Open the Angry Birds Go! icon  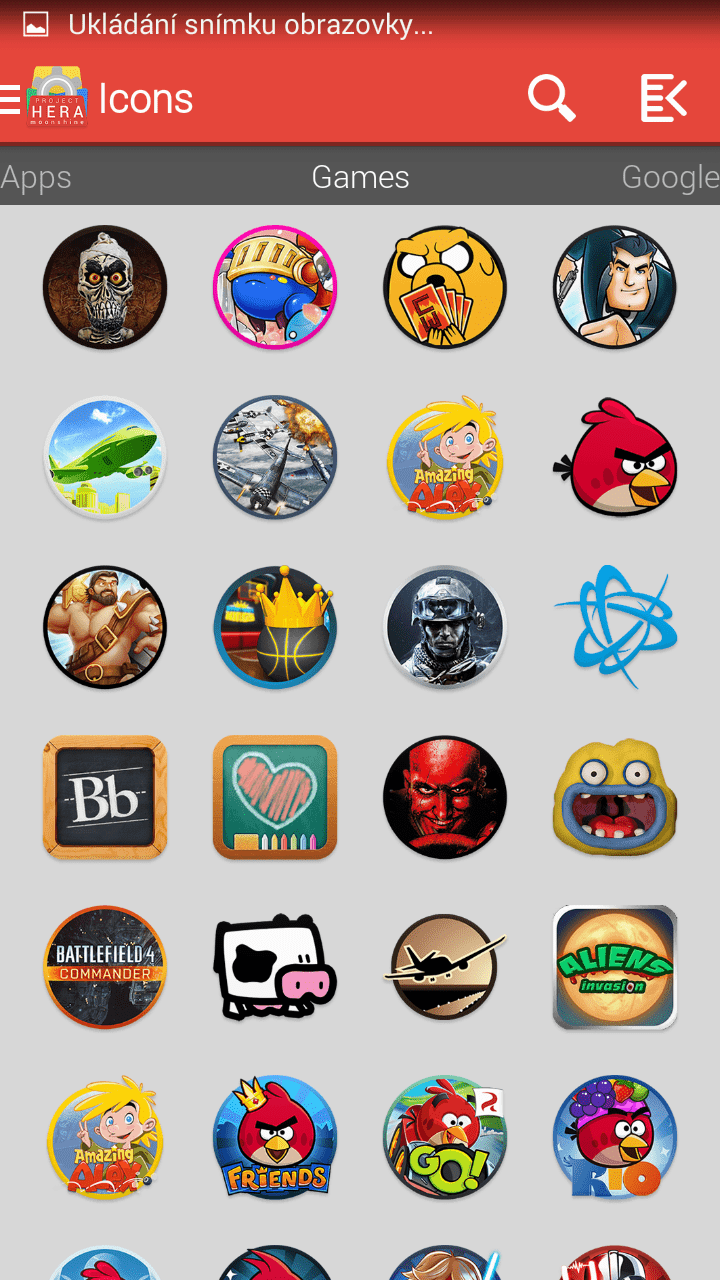coord(445,1137)
